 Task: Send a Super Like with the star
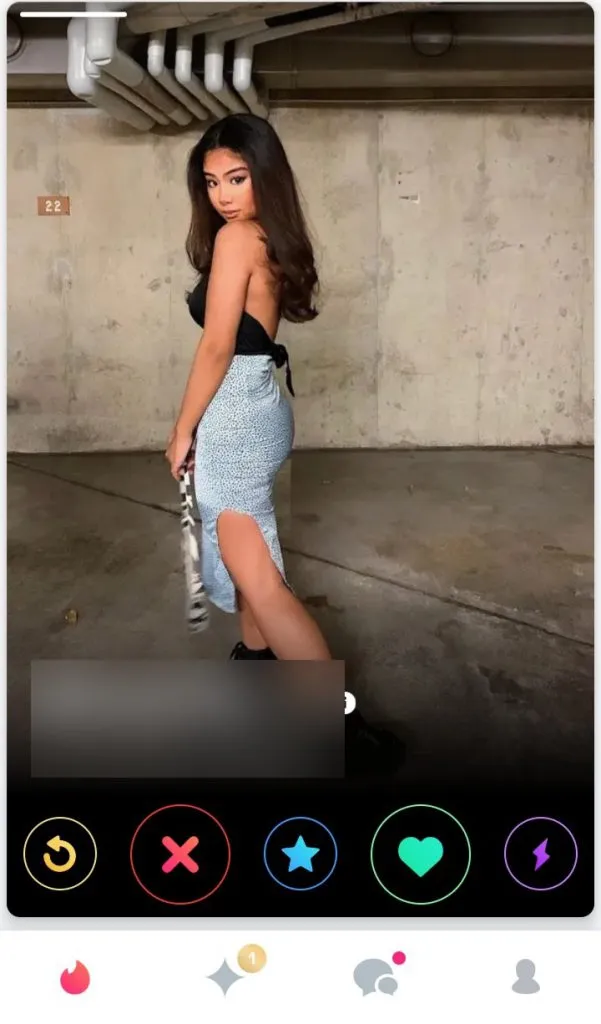pos(300,854)
